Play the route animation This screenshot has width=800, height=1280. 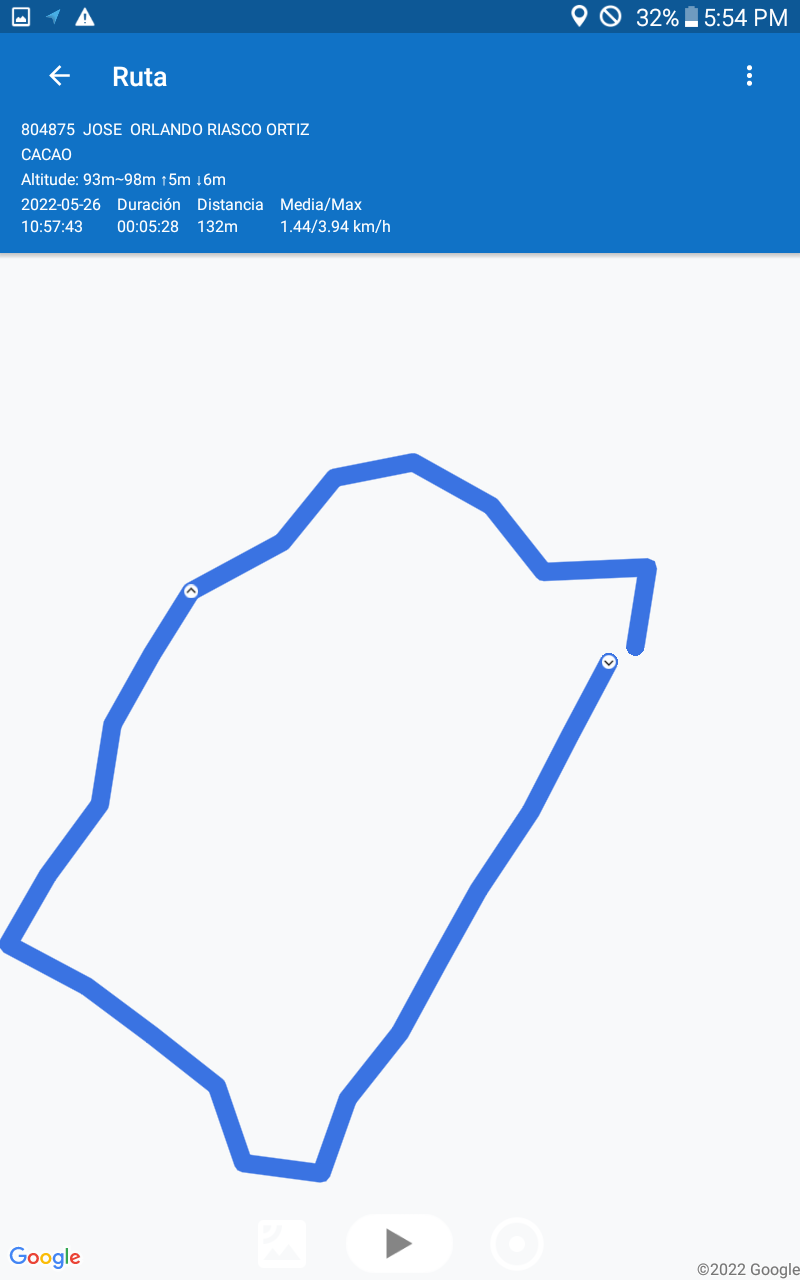(x=399, y=1243)
